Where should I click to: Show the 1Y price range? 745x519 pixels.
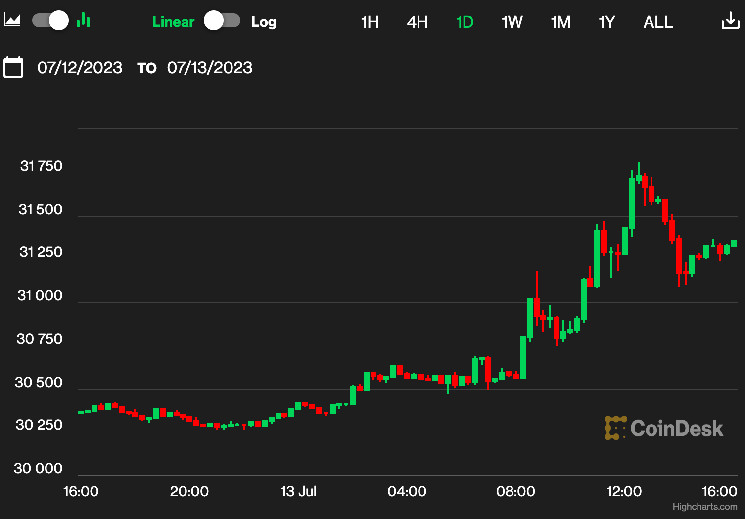pyautogui.click(x=606, y=22)
